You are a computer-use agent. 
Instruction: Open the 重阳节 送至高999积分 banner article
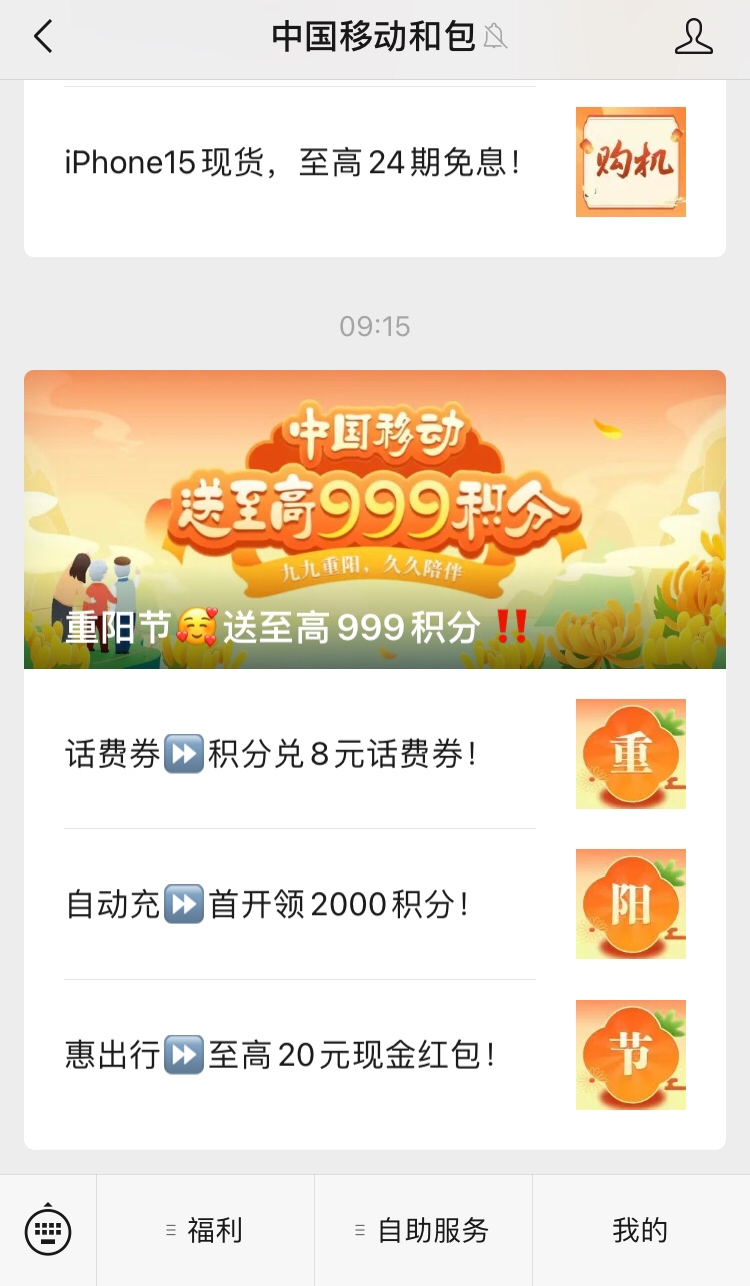click(375, 519)
